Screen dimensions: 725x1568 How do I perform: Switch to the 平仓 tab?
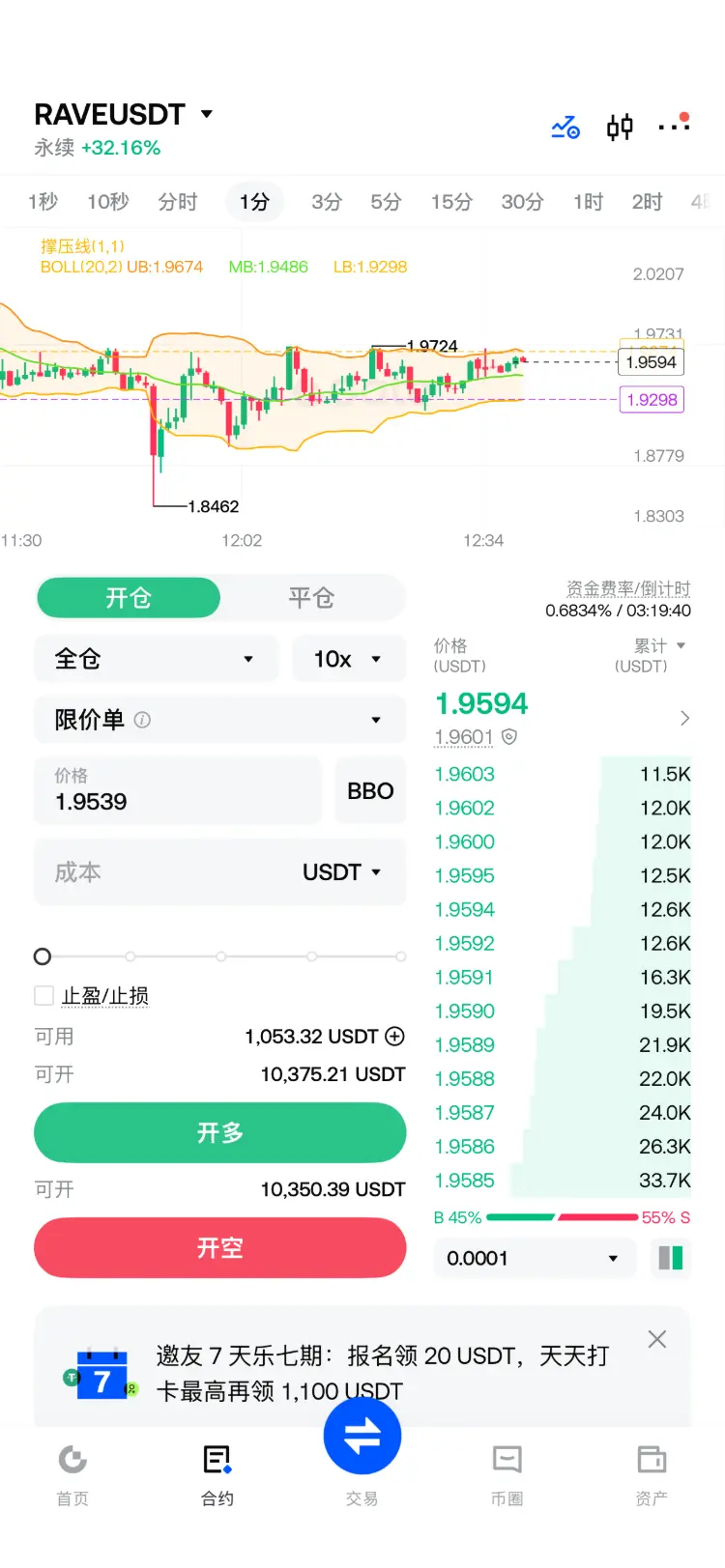click(311, 598)
